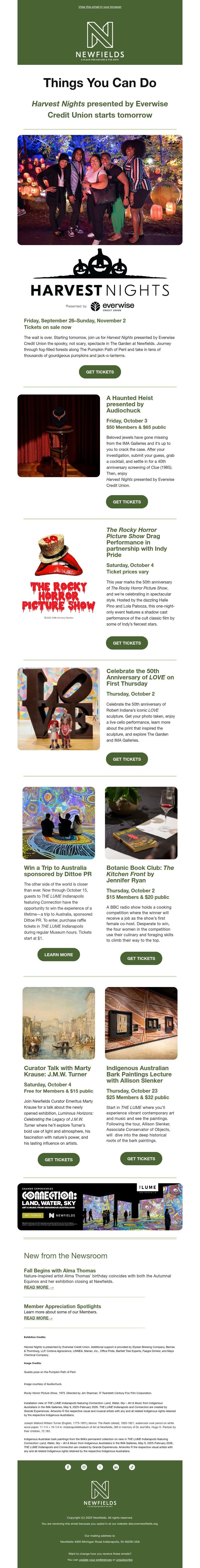Get tickets for LOVE 50th Anniversary
200x1568 pixels.
pyautogui.click(x=126, y=758)
